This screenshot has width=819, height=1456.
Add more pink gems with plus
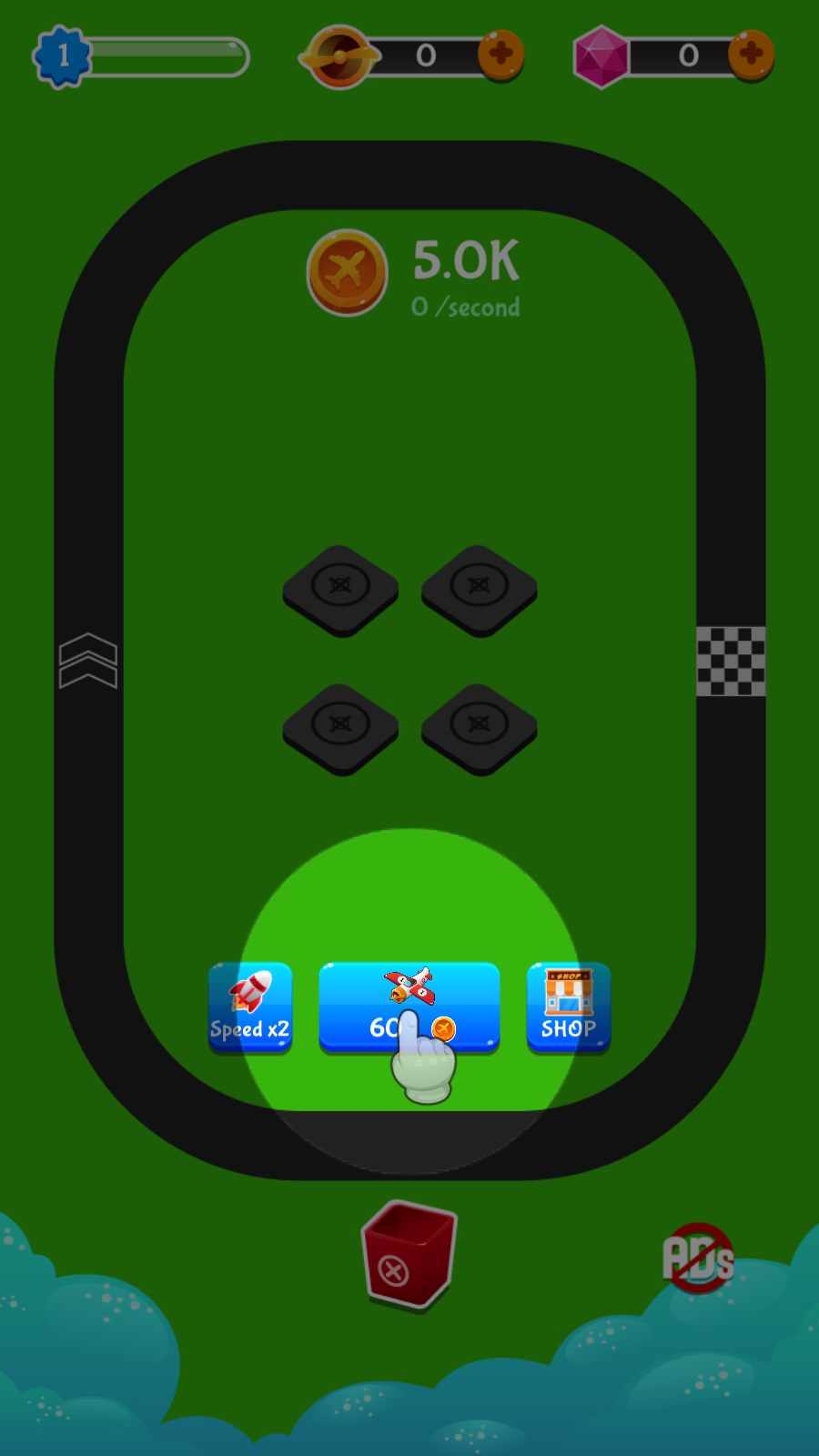click(751, 55)
